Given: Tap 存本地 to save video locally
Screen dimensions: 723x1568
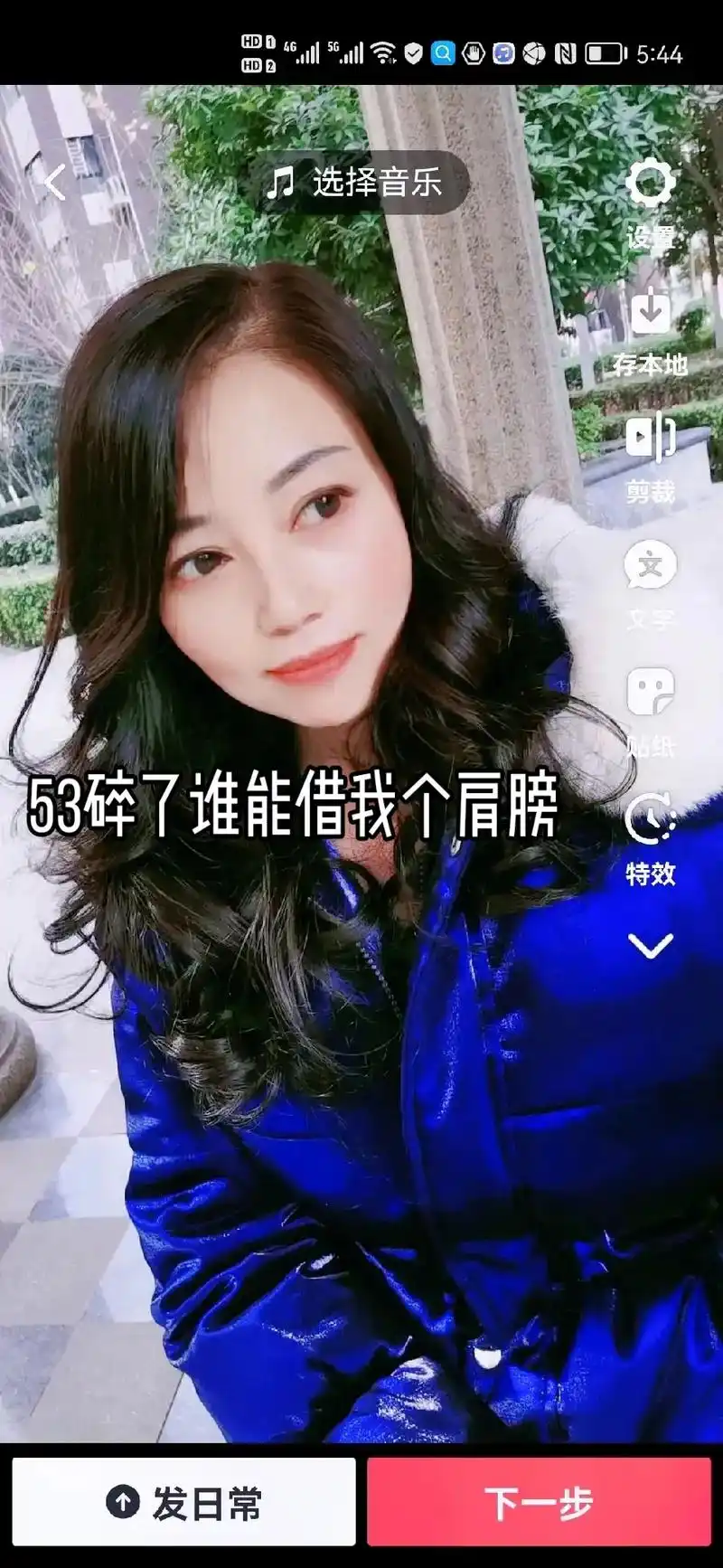Looking at the screenshot, I should (649, 312).
